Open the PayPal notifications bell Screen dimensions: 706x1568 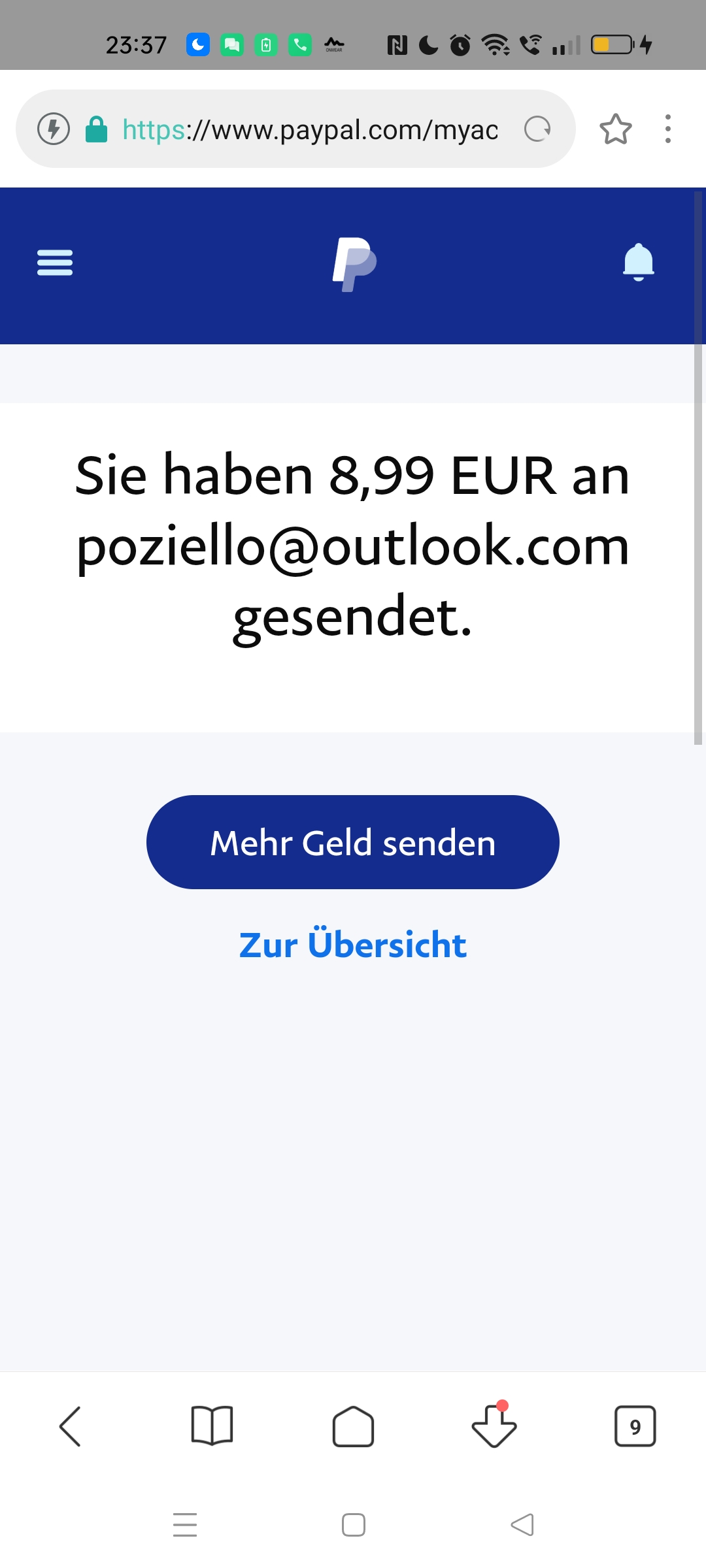pyautogui.click(x=638, y=263)
